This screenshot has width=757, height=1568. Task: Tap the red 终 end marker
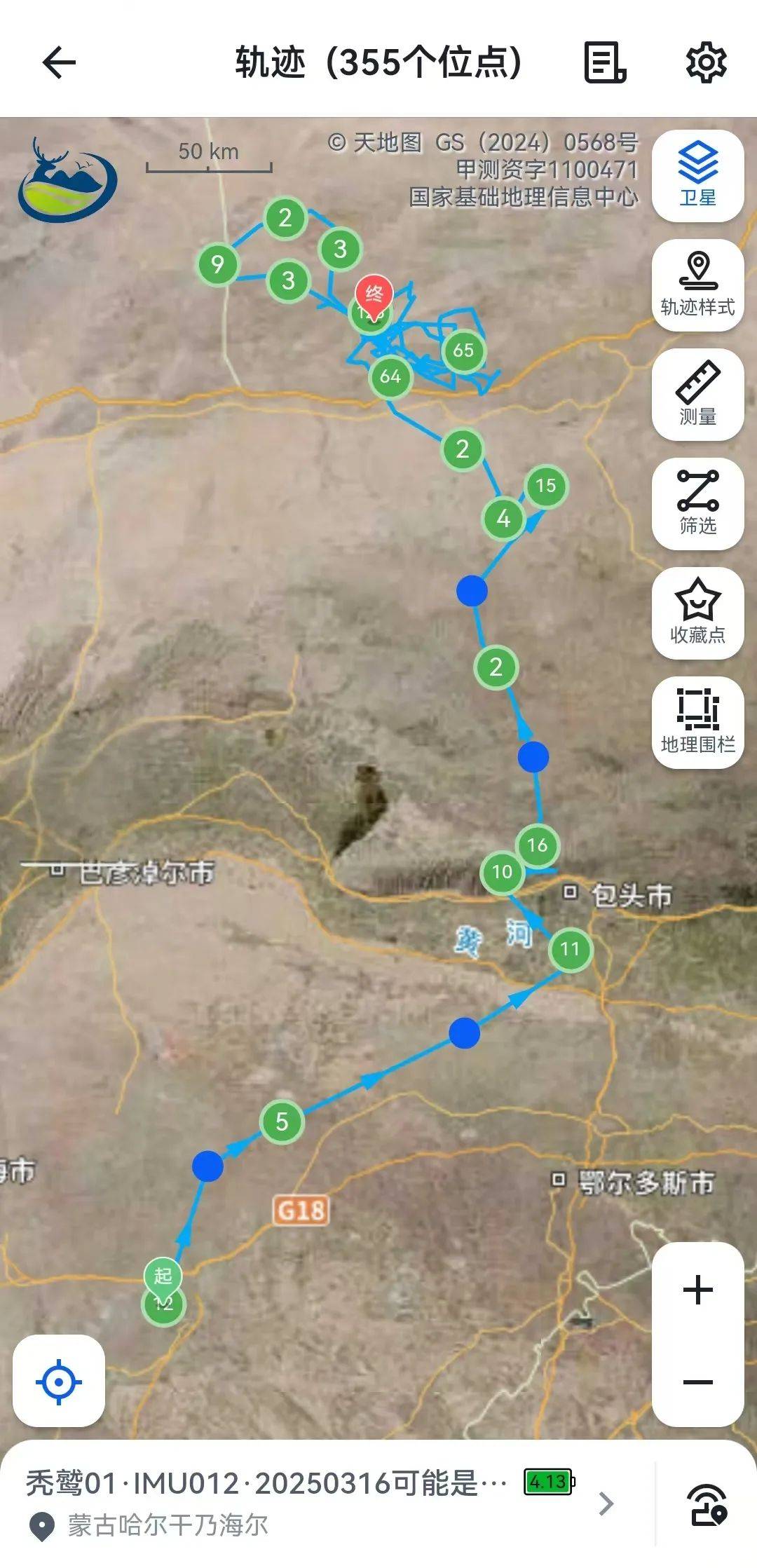coord(374,294)
